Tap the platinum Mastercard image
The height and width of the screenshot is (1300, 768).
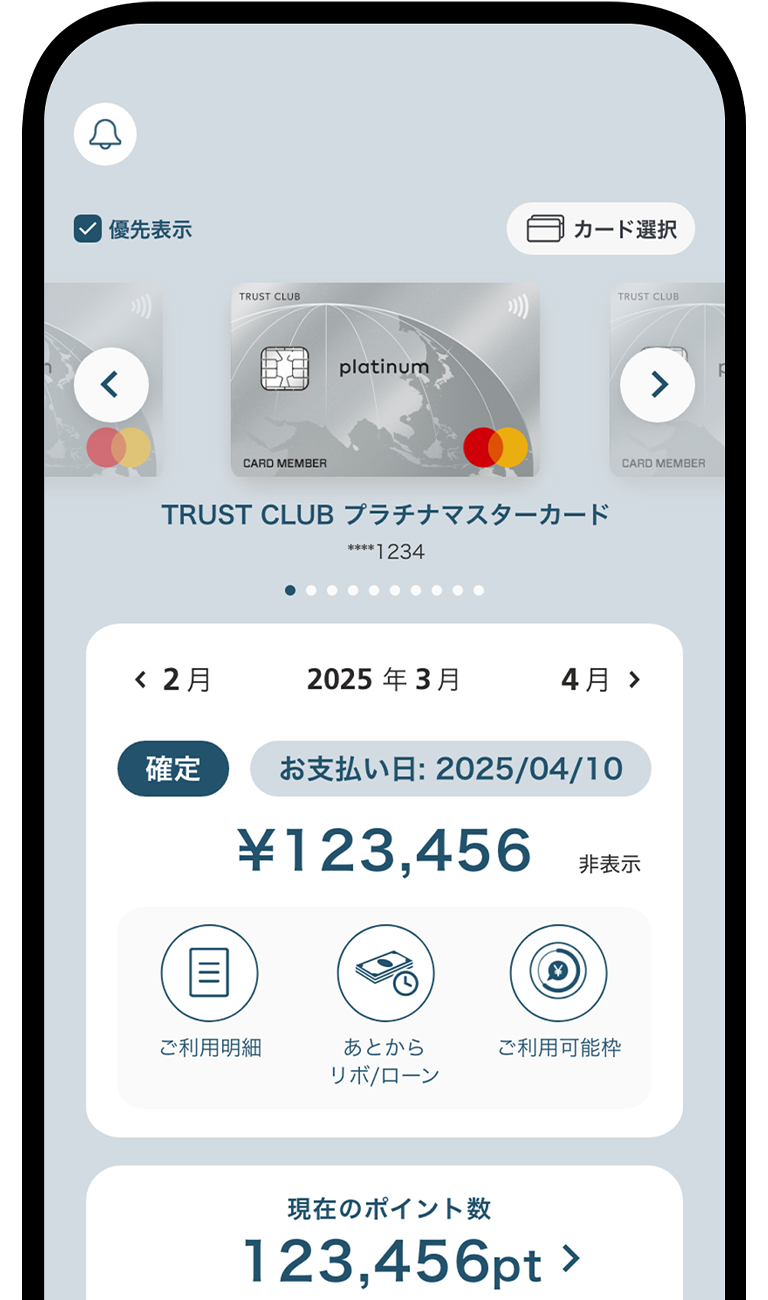tap(385, 380)
